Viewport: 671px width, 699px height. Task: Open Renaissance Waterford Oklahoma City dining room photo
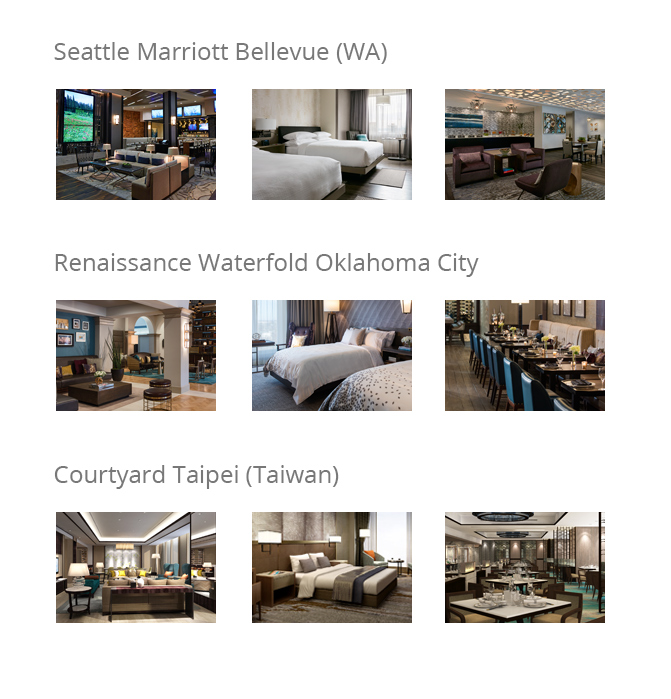pyautogui.click(x=524, y=356)
